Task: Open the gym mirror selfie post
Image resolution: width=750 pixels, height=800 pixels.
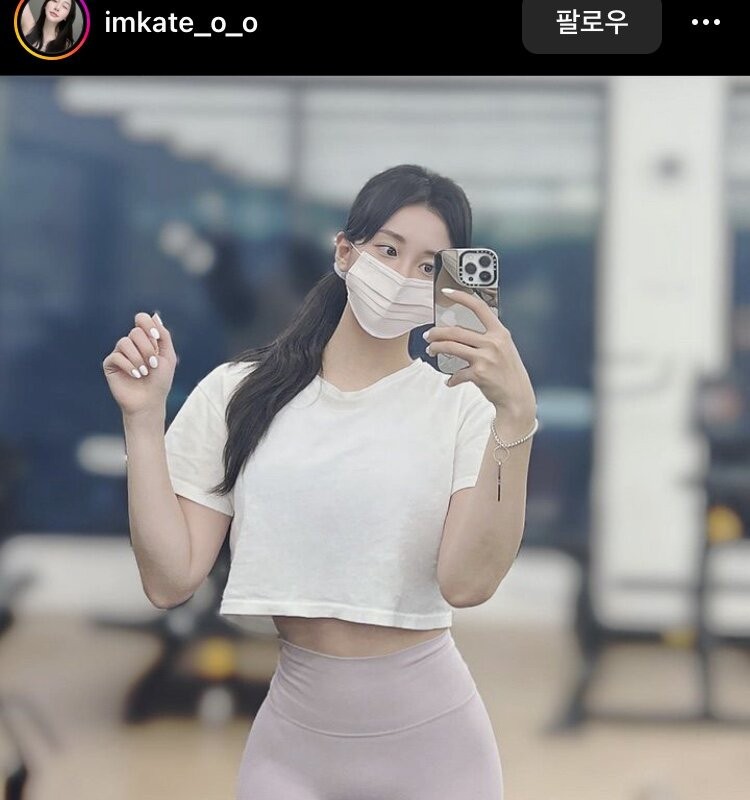Action: click(375, 440)
